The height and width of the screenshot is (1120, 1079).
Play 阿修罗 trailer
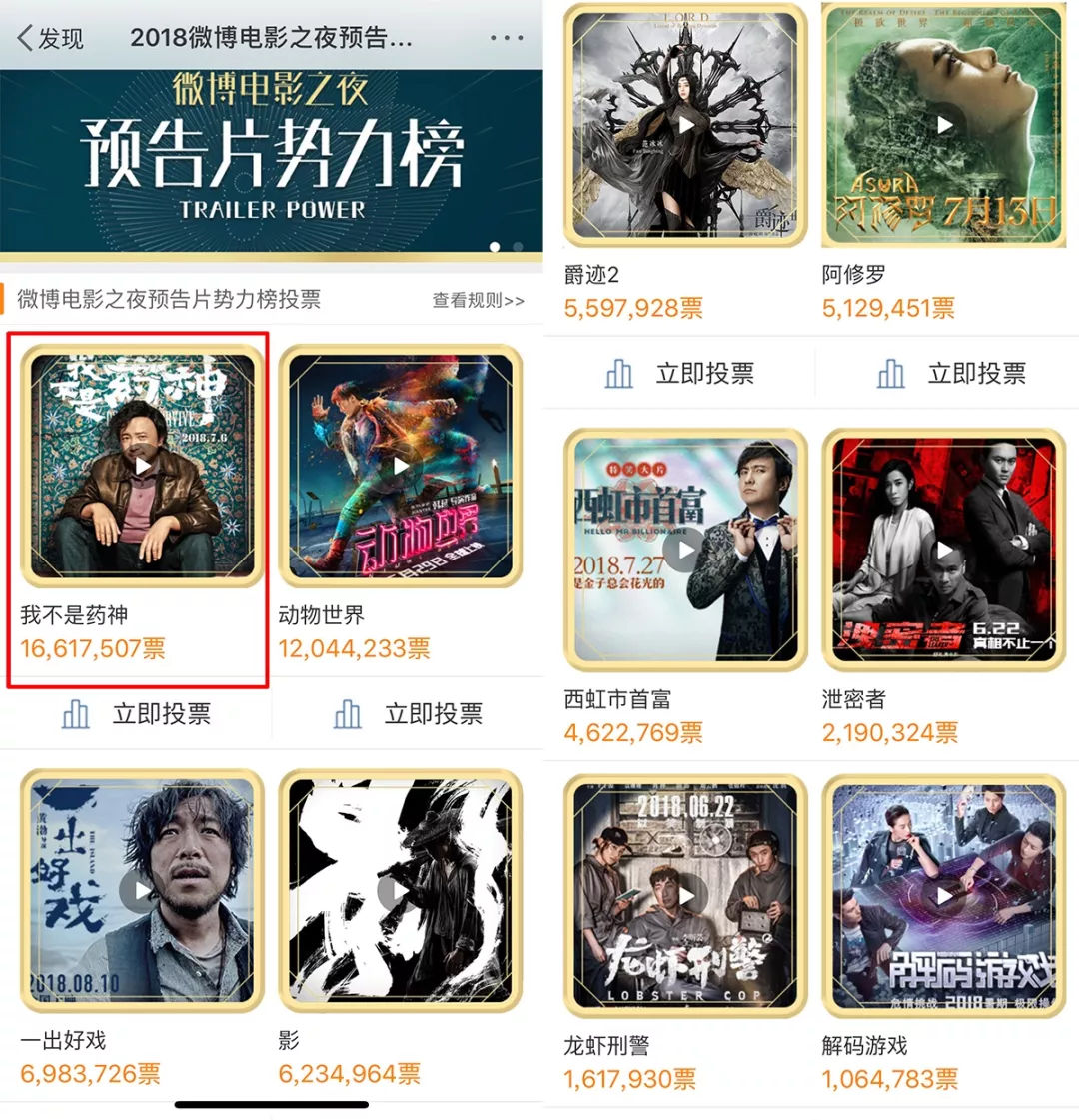[x=944, y=125]
